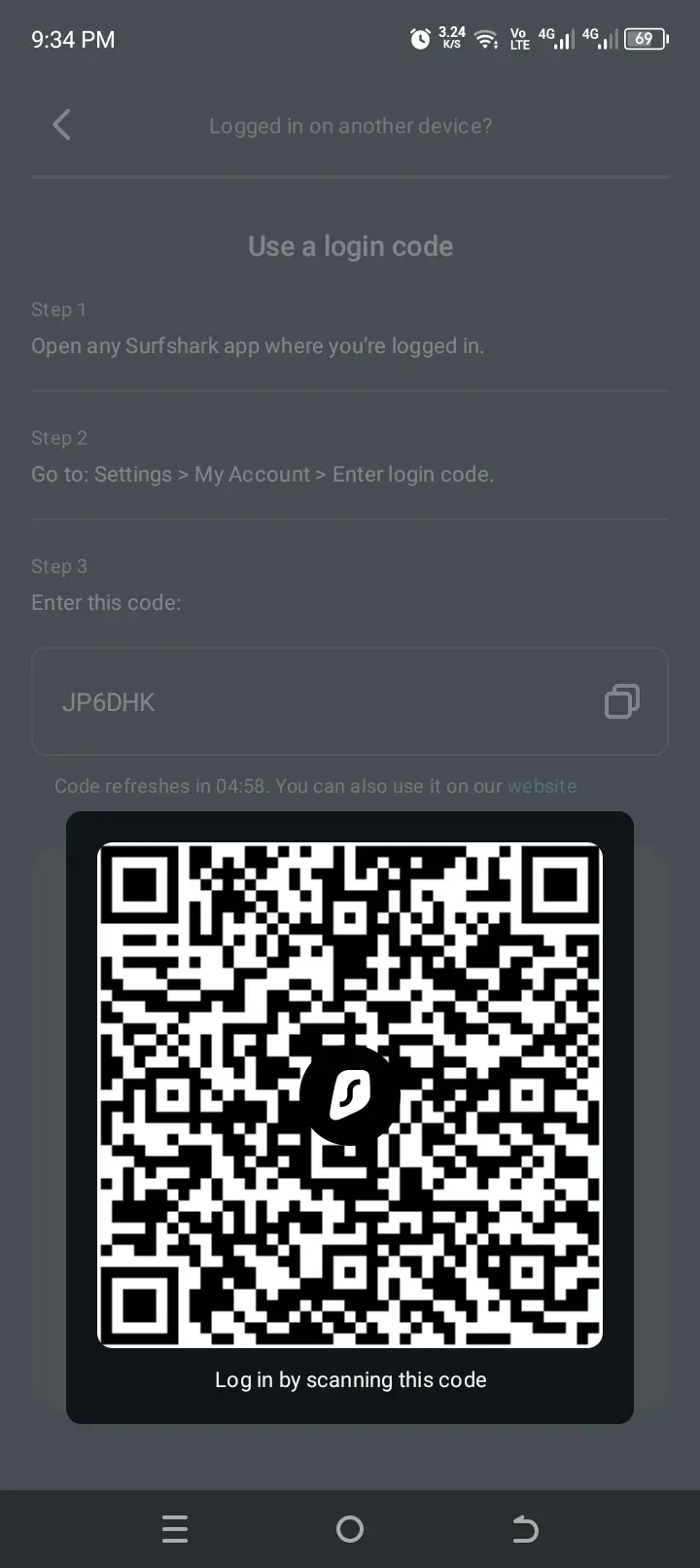Screen dimensions: 700x1568
Task: Tap the system back button
Action: (x=525, y=1529)
